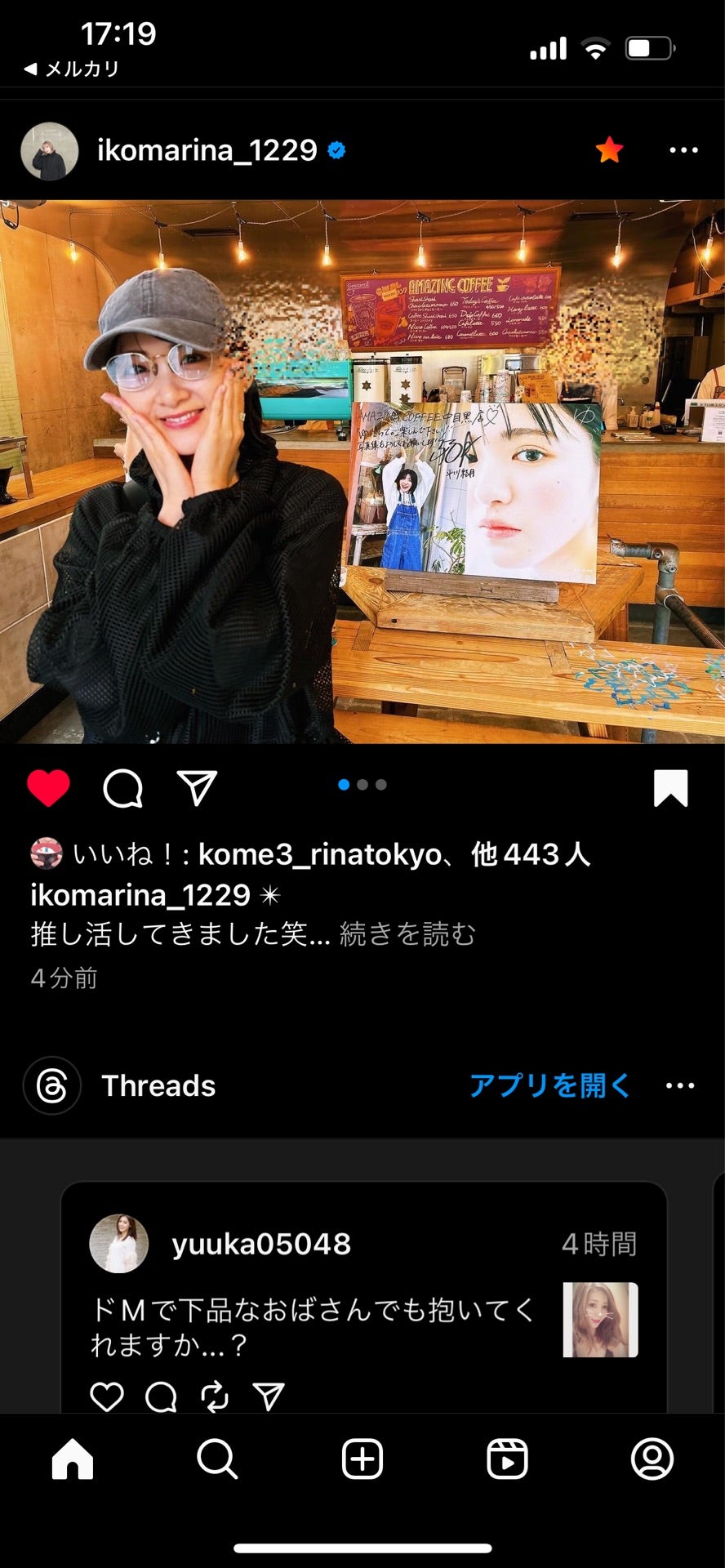
Task: Expand caption with 続きを読む
Action: [x=407, y=933]
